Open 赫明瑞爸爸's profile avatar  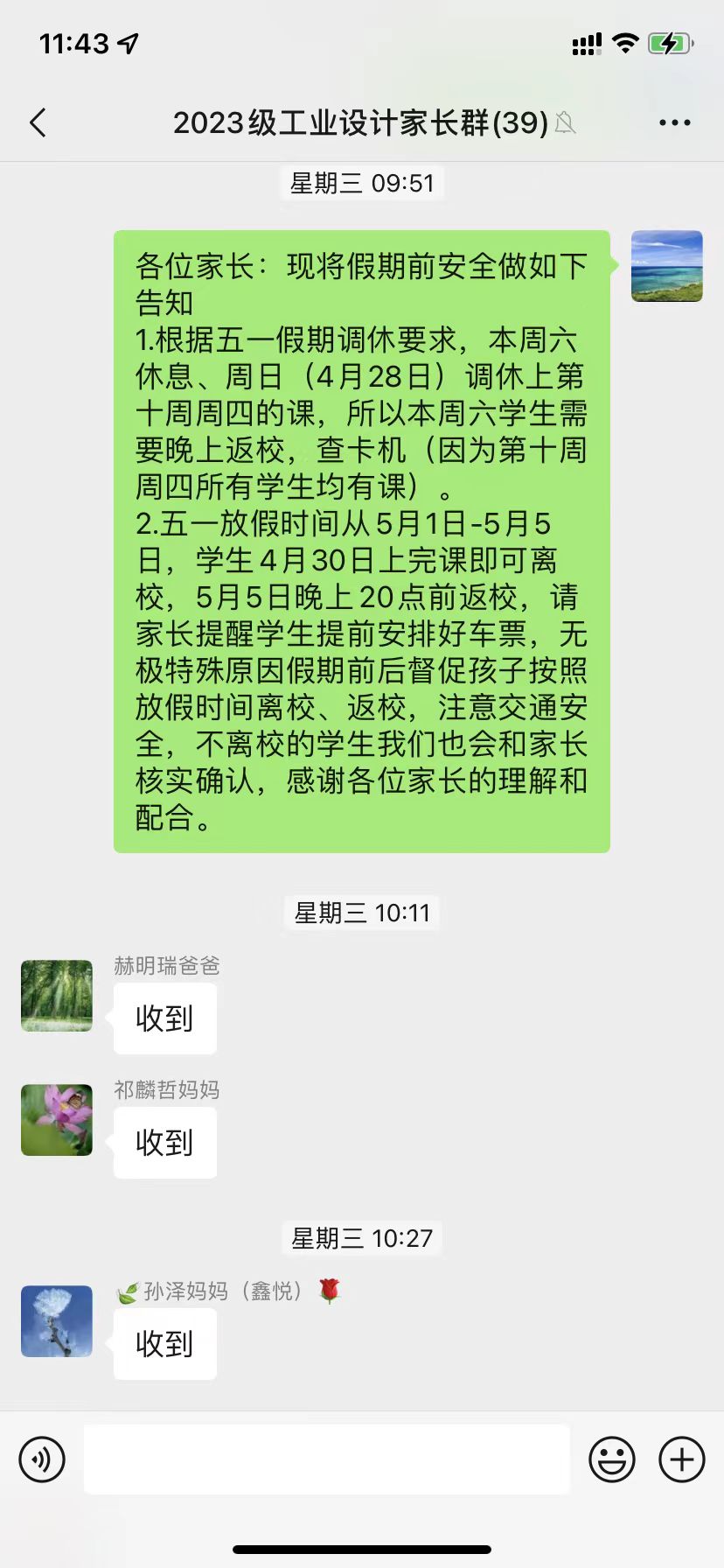pyautogui.click(x=57, y=996)
